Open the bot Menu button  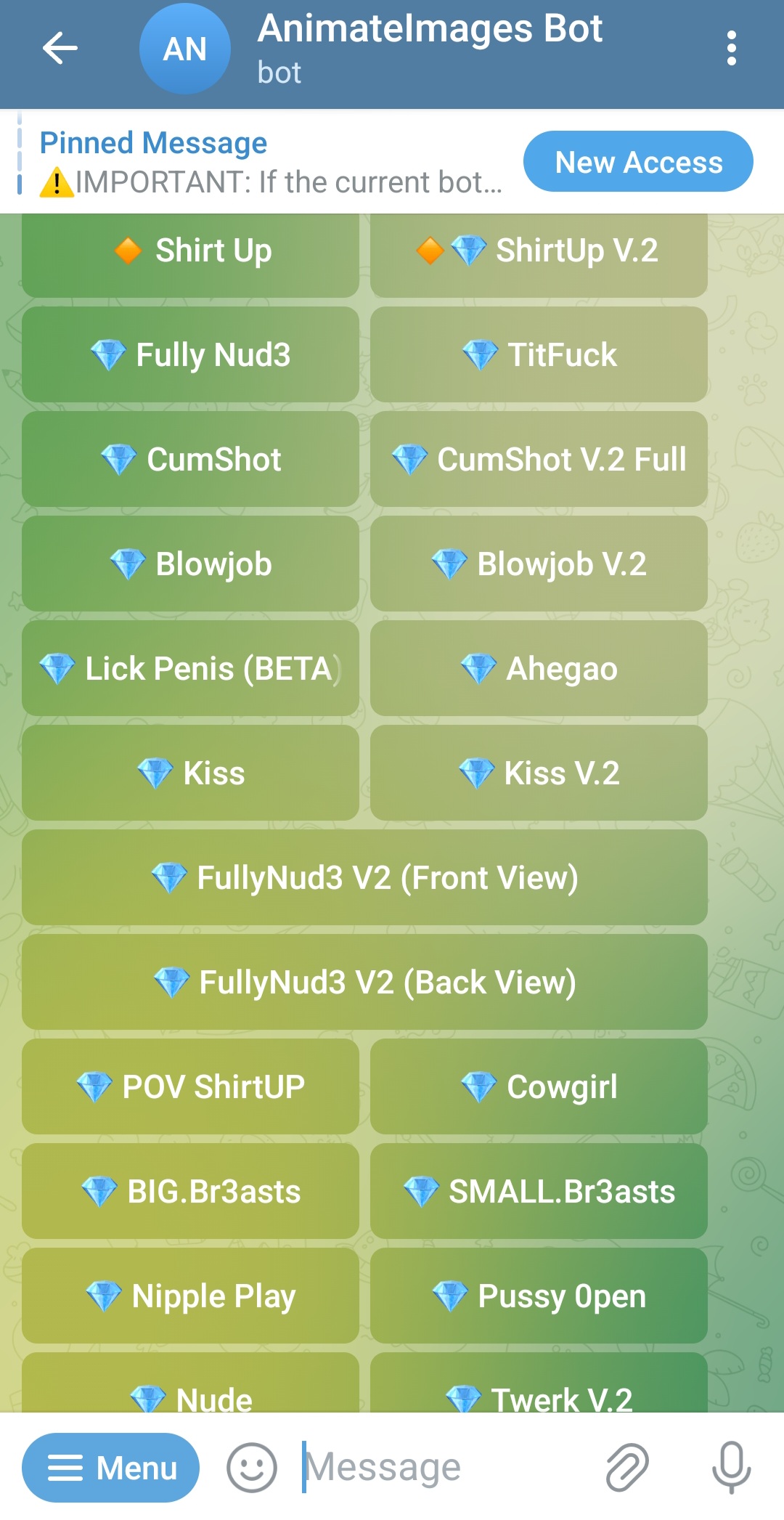110,1468
